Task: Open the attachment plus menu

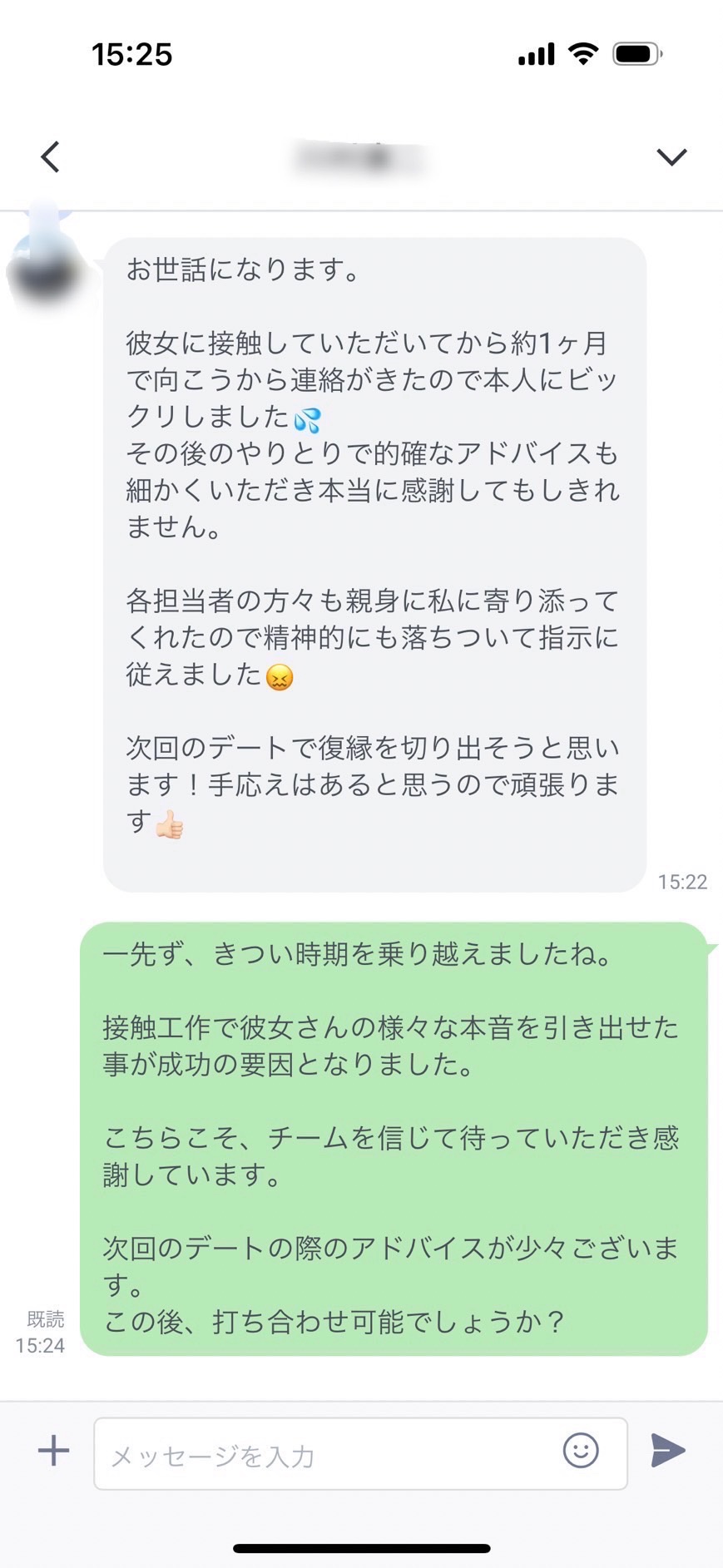Action: pyautogui.click(x=54, y=1451)
